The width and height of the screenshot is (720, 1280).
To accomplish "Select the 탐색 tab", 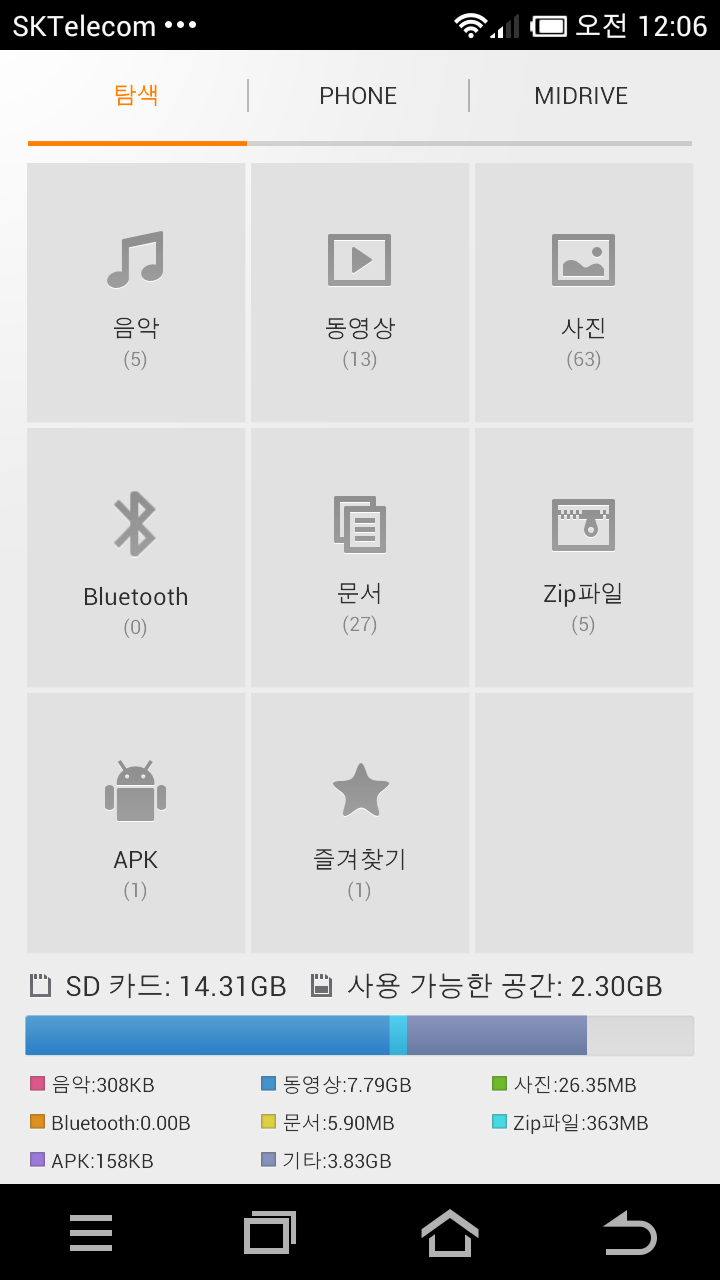I will [x=137, y=96].
